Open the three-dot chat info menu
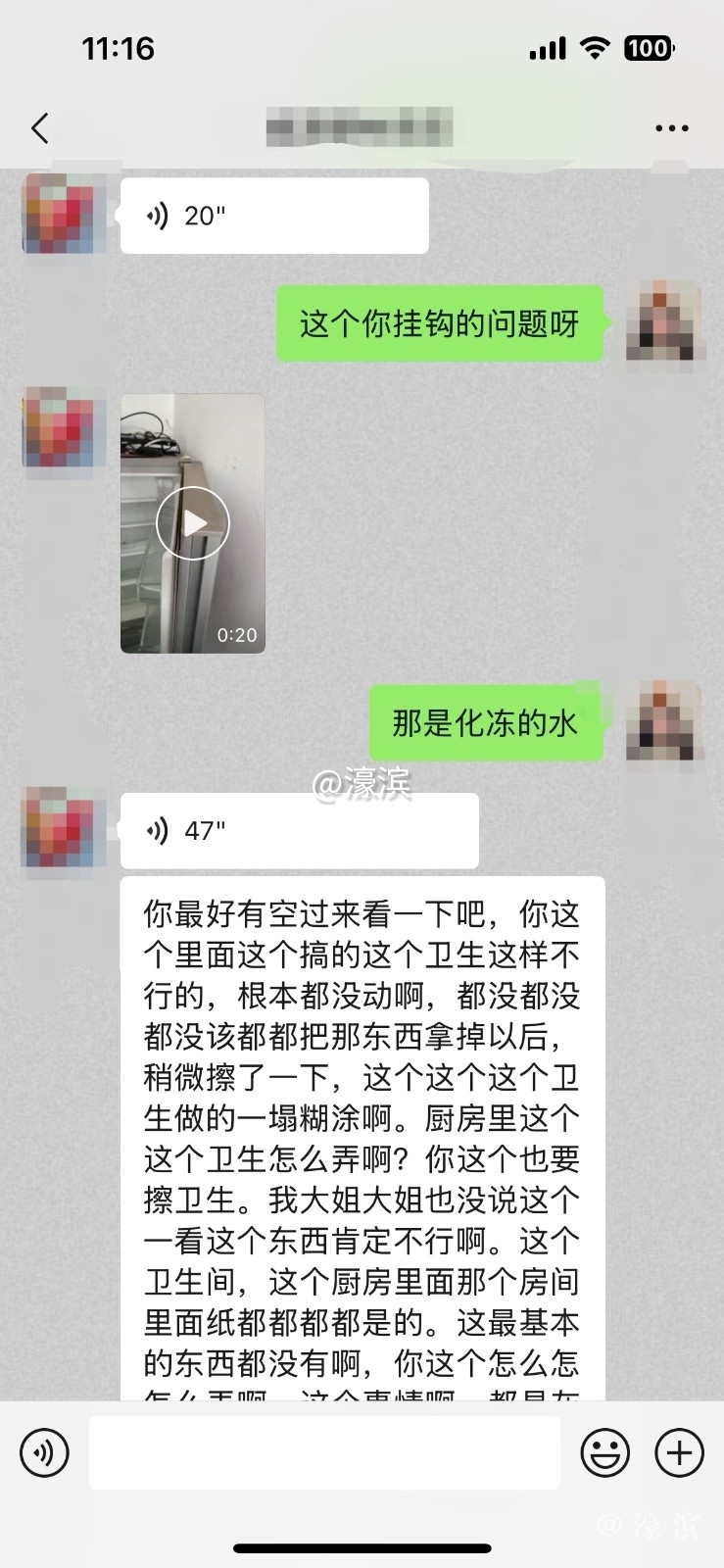 coord(671,128)
